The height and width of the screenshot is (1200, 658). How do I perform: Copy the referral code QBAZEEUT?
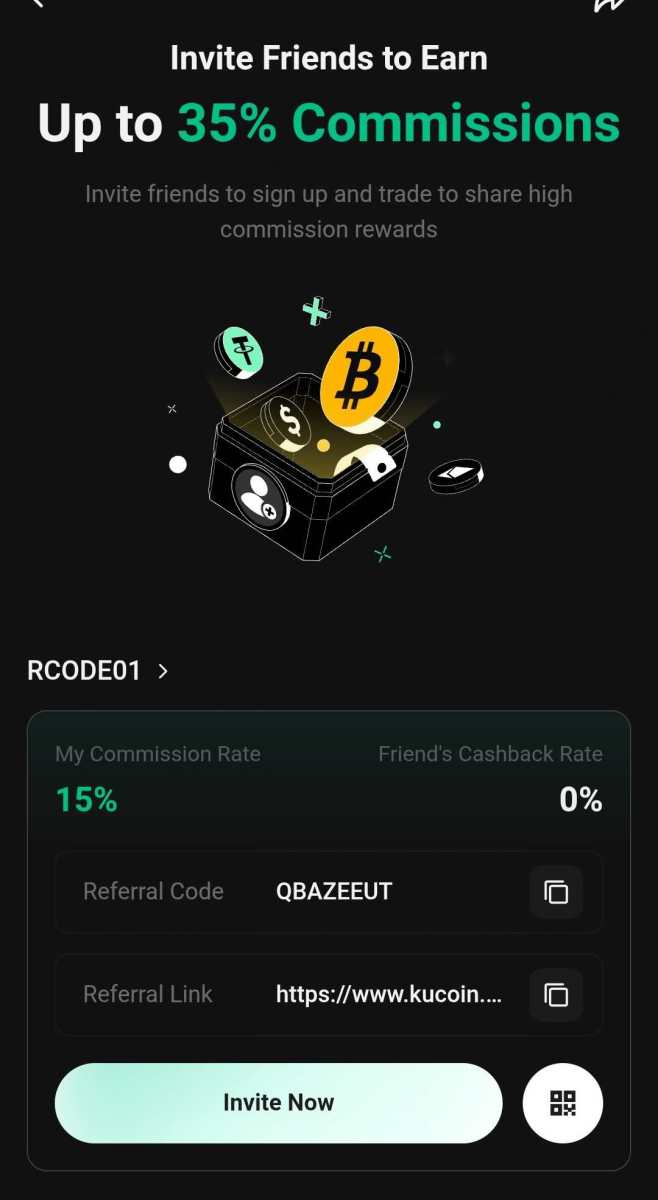[x=556, y=891]
